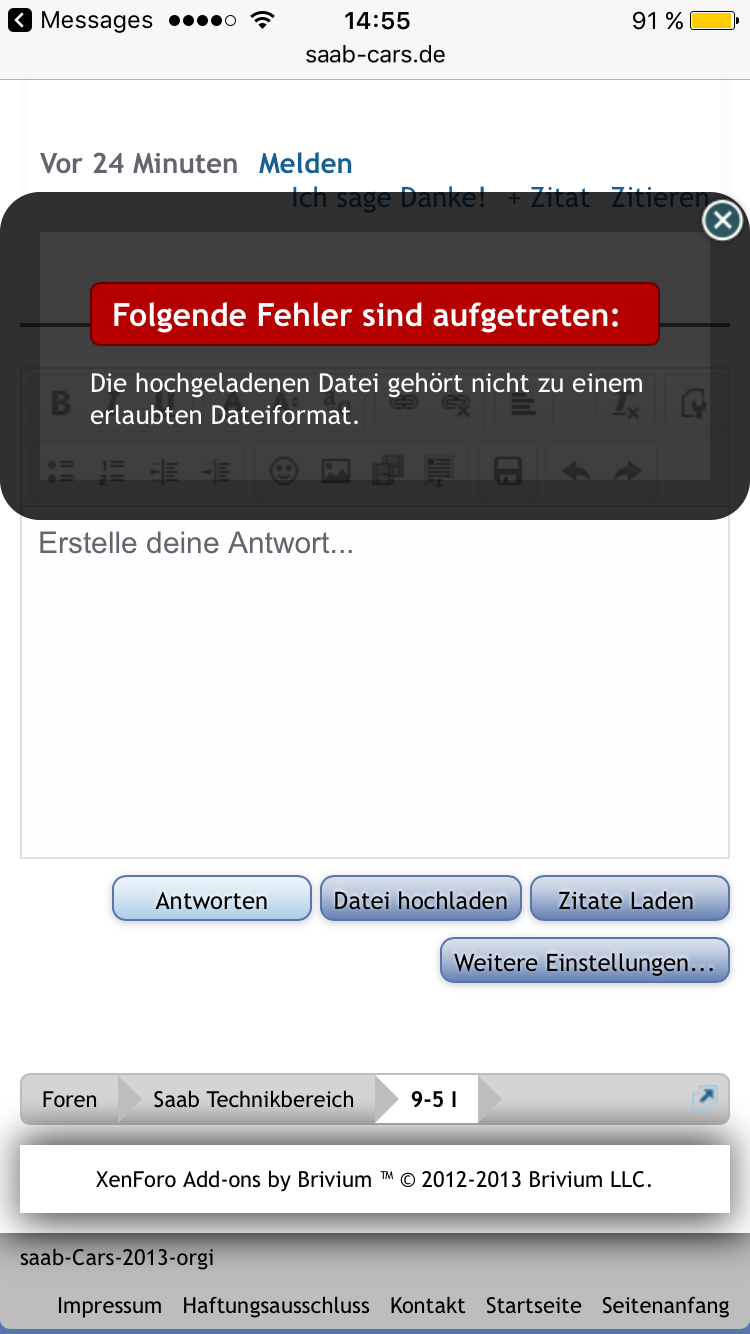
Task: Open the saab-Cars-2013-orgi style chooser
Action: click(117, 1257)
